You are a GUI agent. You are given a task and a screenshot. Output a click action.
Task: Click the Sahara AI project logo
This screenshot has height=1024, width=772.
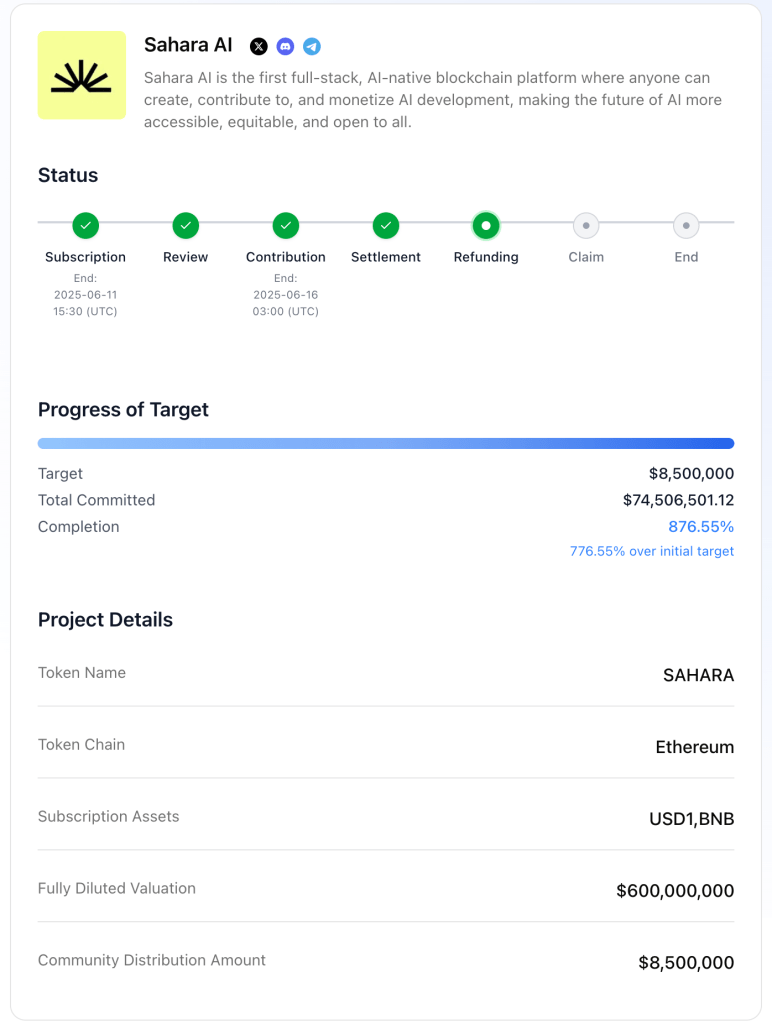82,75
